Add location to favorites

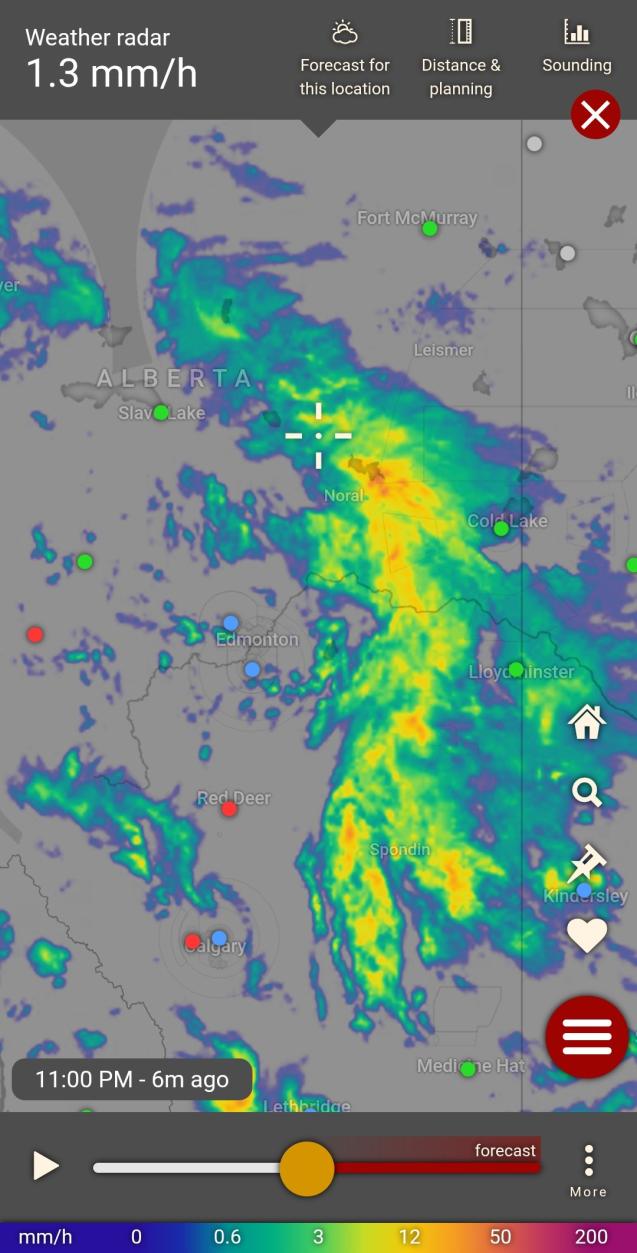point(587,935)
